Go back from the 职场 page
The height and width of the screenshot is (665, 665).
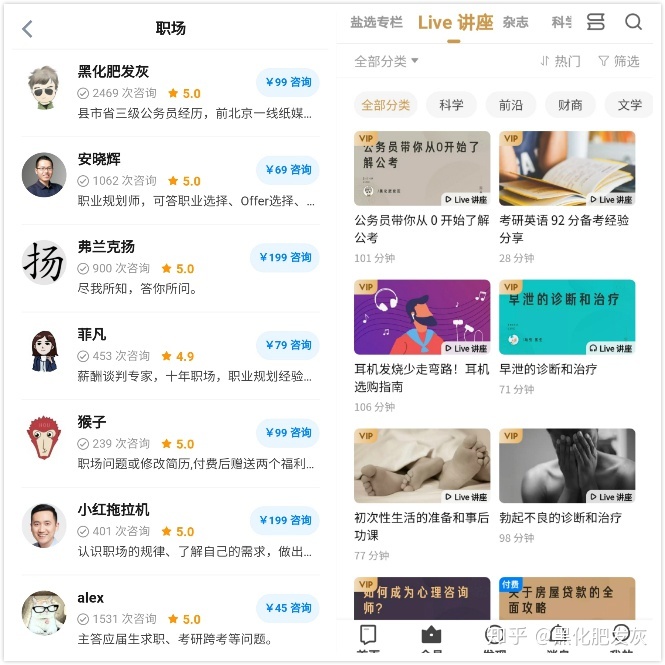pos(27,29)
